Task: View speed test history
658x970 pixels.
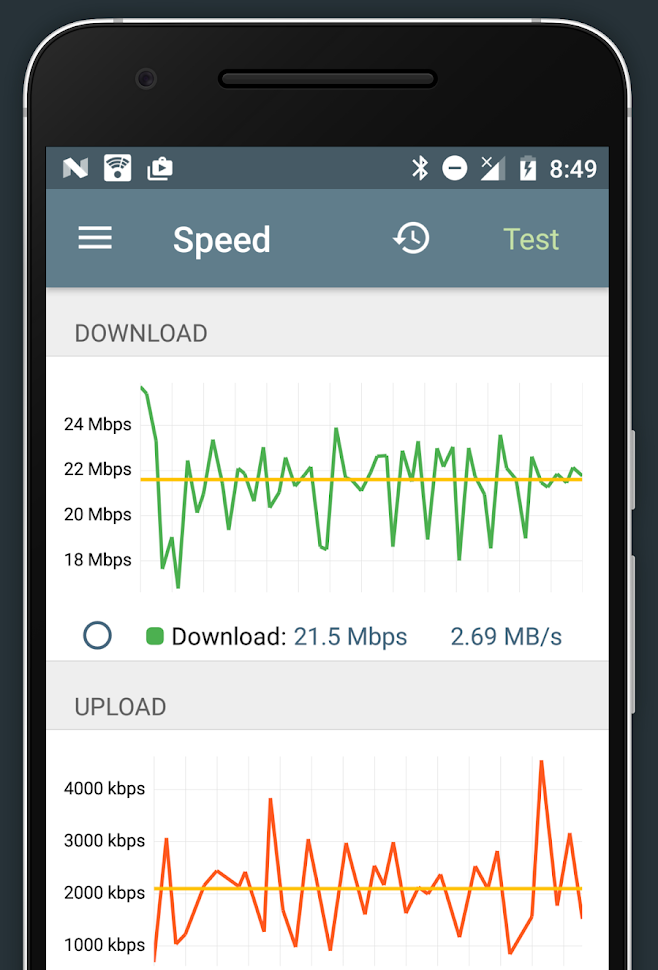Action: (x=411, y=239)
